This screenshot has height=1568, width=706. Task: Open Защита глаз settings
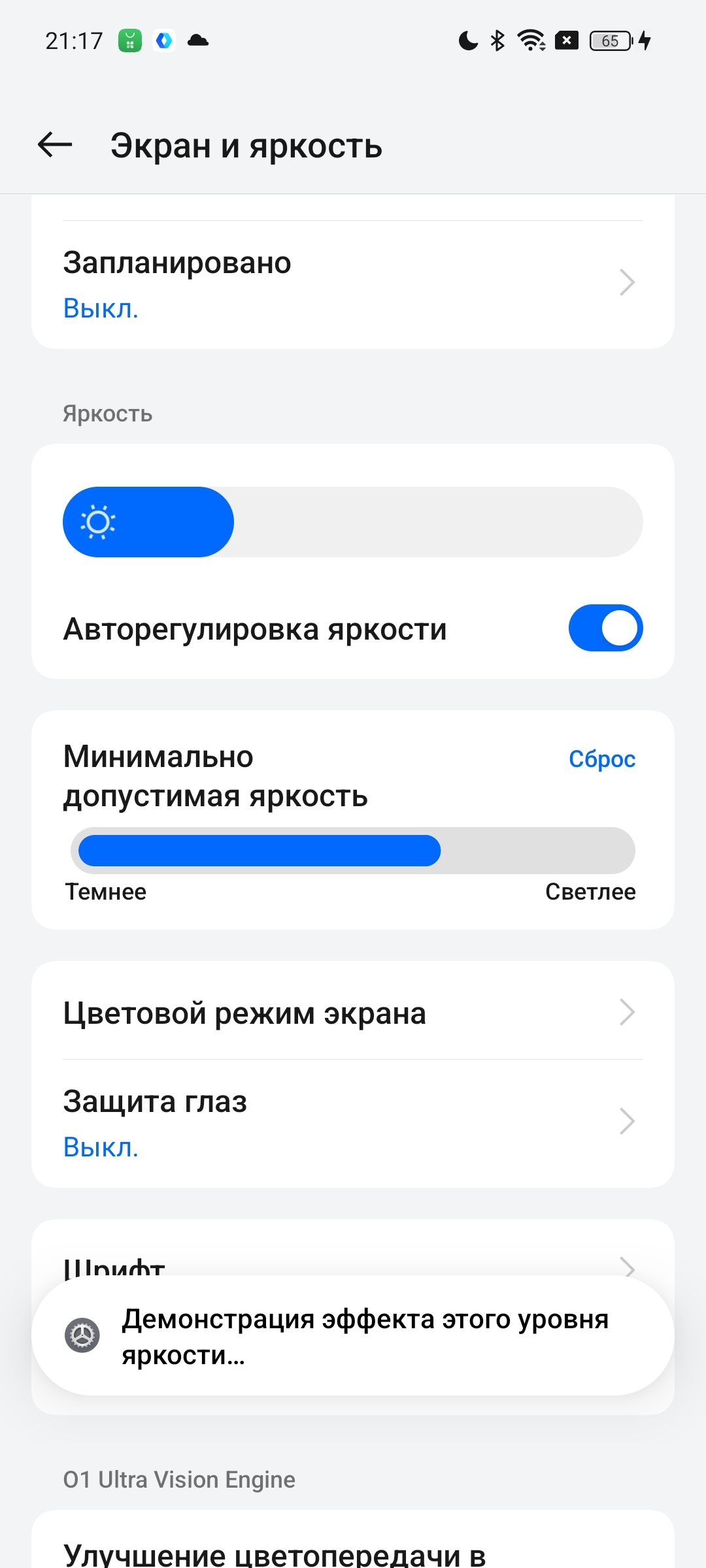click(352, 1122)
